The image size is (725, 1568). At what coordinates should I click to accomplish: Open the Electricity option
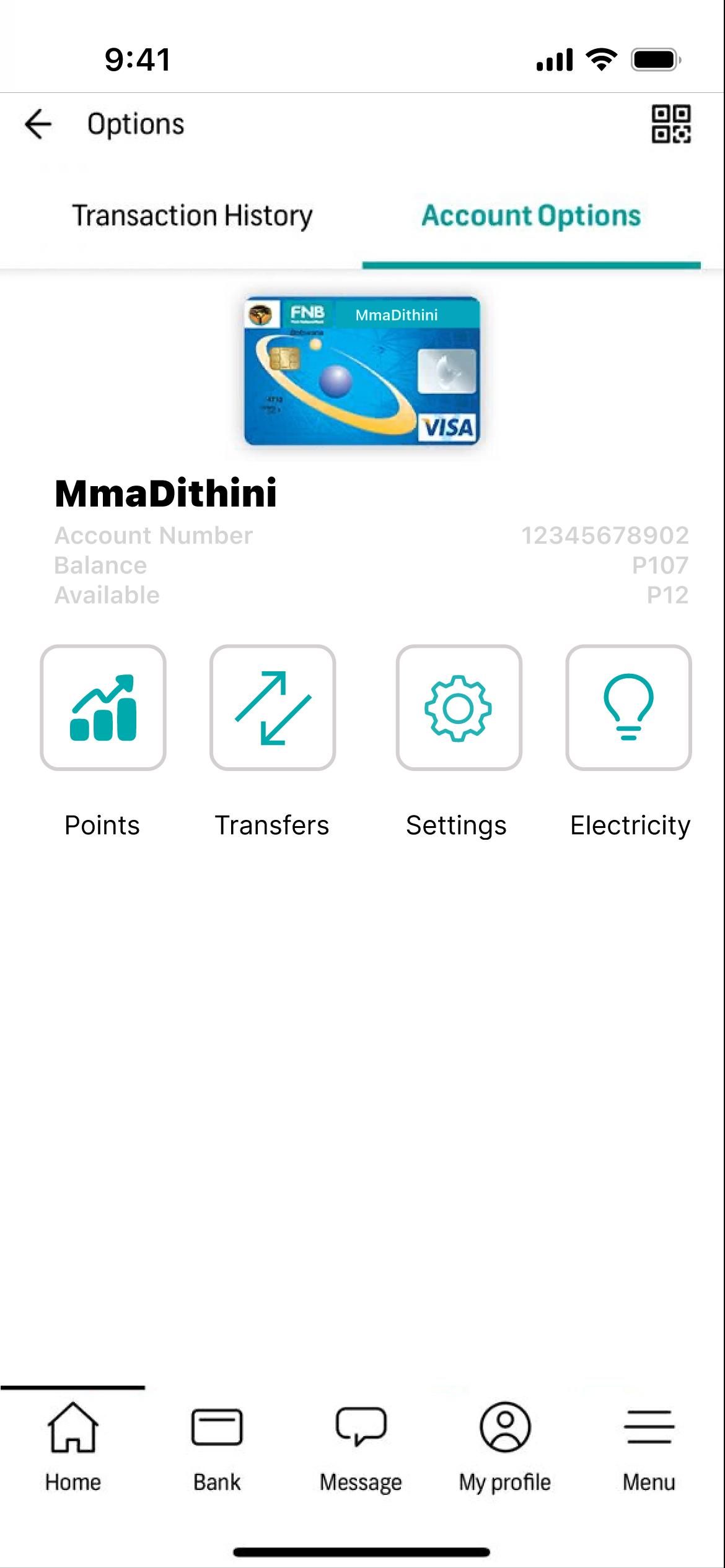[x=628, y=708]
